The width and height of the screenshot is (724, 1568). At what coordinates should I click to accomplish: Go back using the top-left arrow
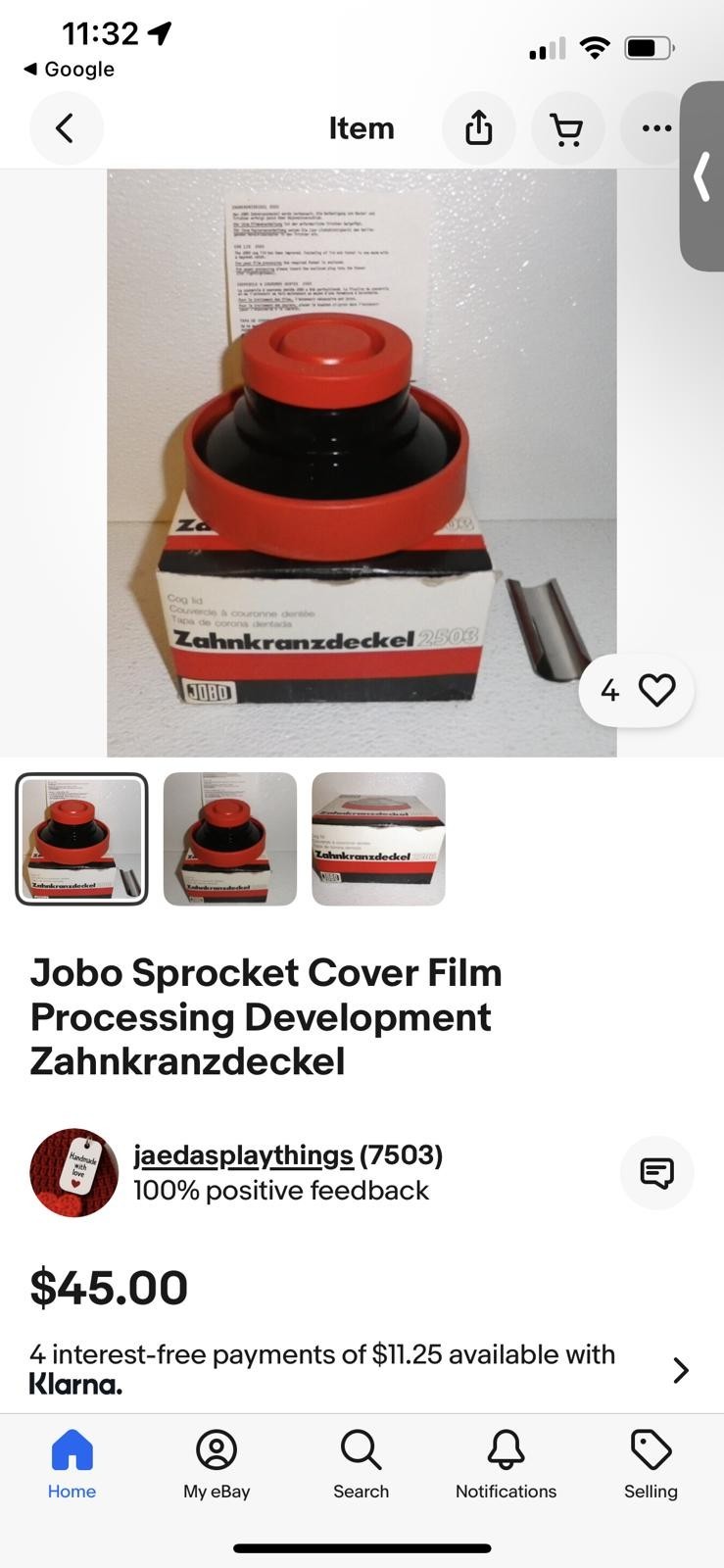pos(66,128)
